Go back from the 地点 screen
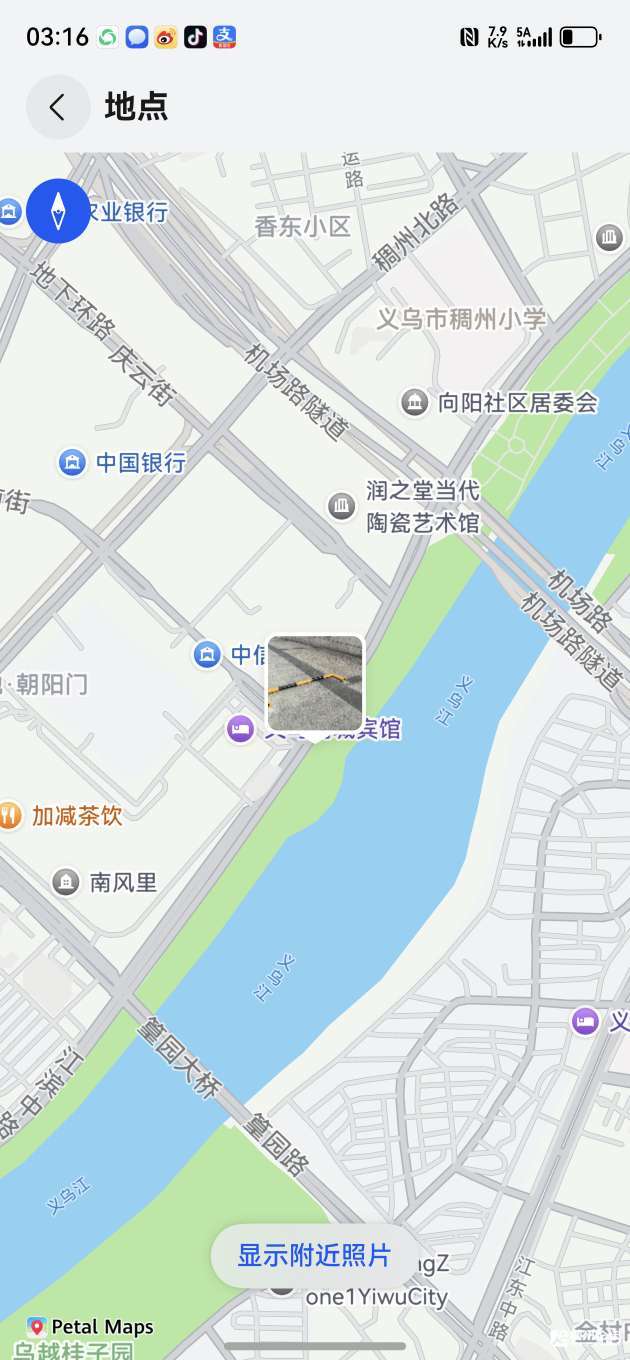This screenshot has height=1360, width=630. coord(58,107)
